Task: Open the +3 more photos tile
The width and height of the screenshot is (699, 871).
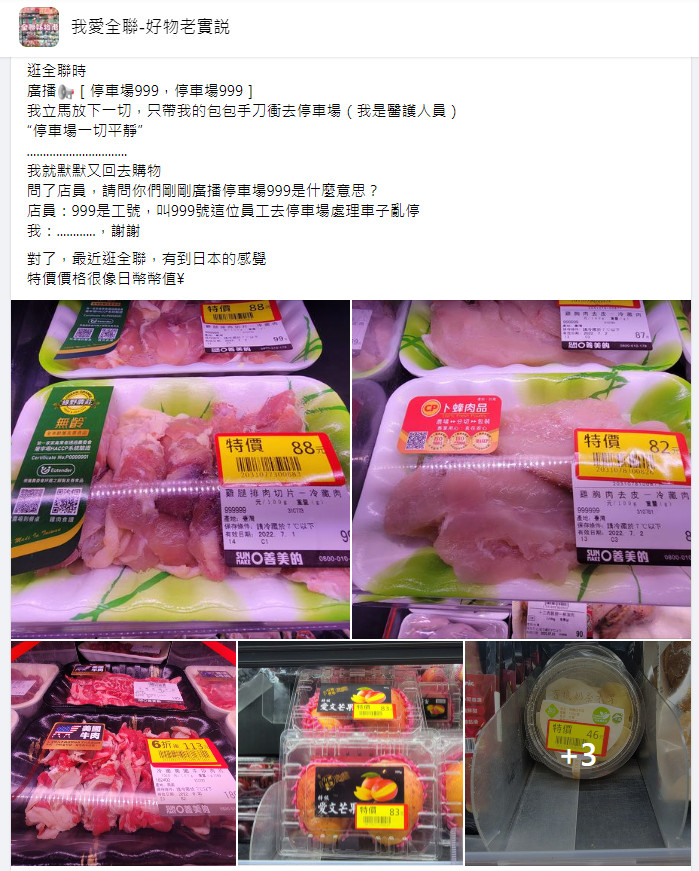Action: pos(578,753)
